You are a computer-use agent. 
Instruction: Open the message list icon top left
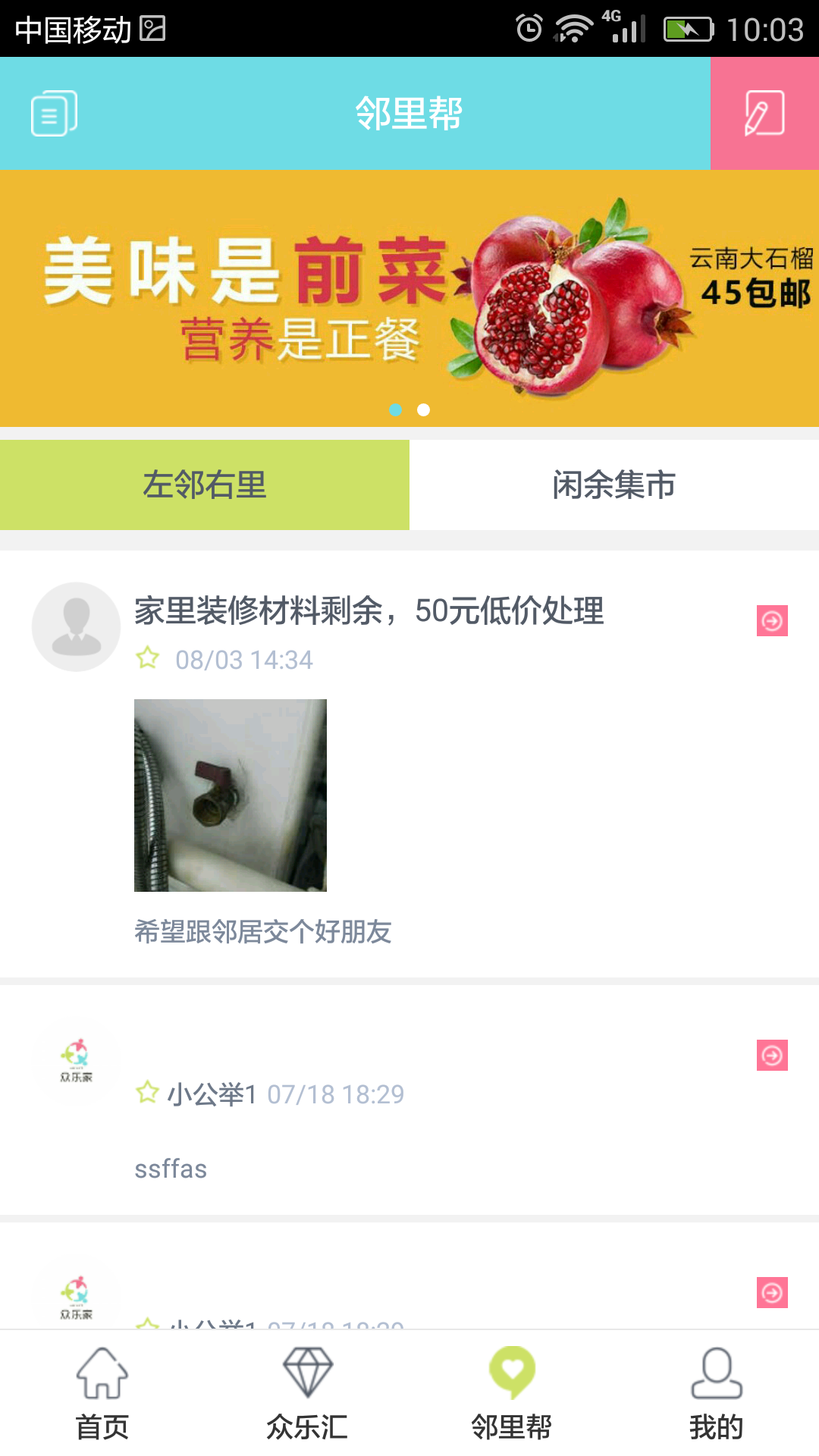click(x=55, y=112)
